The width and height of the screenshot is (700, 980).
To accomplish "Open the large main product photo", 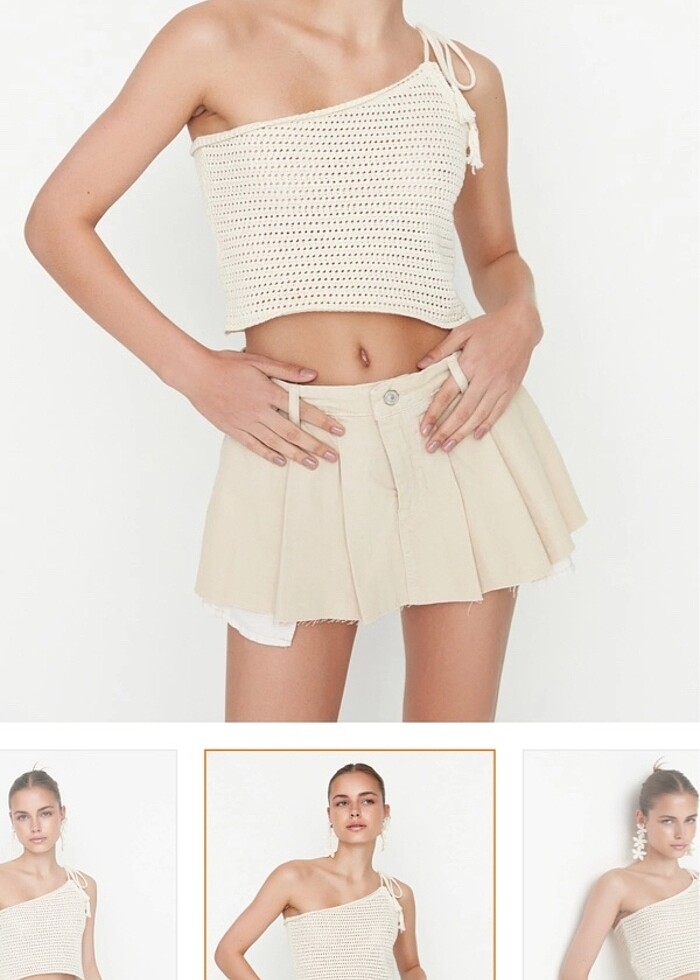I will pos(350,360).
